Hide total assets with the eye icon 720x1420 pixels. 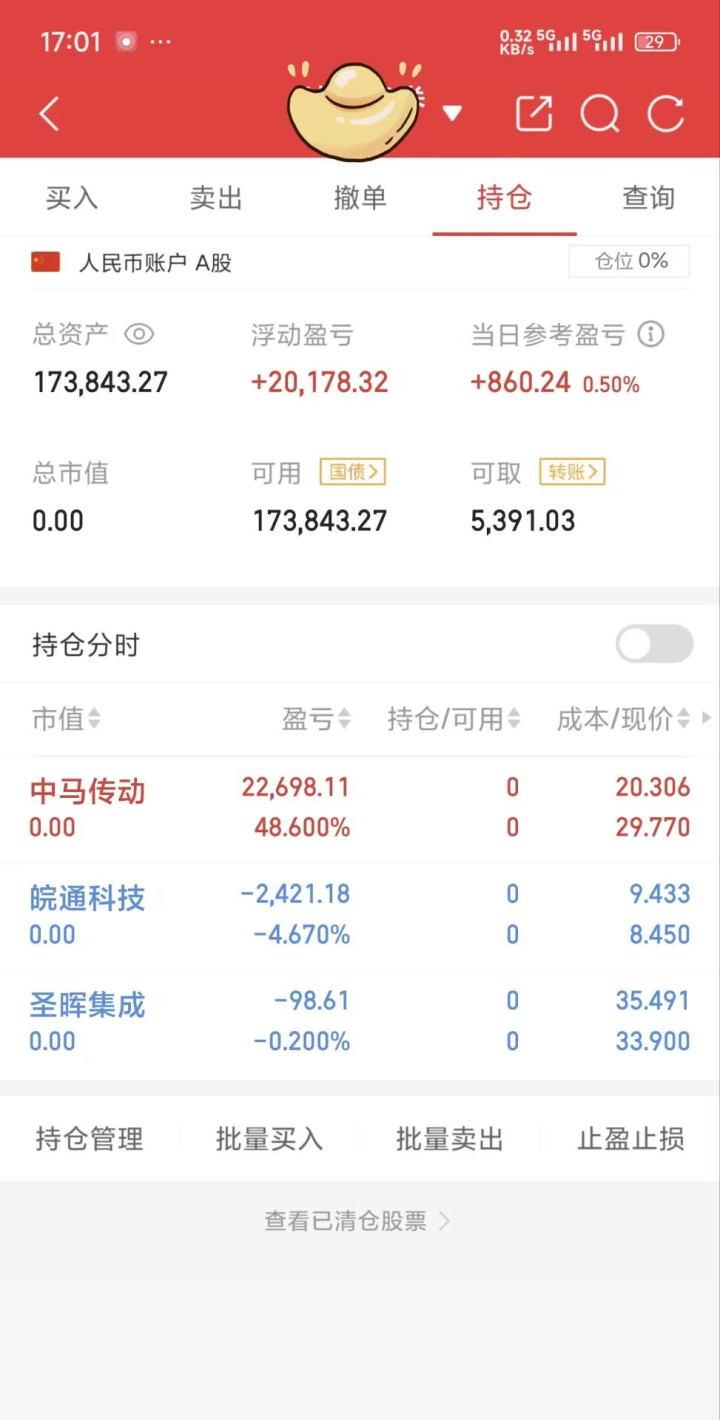point(139,334)
